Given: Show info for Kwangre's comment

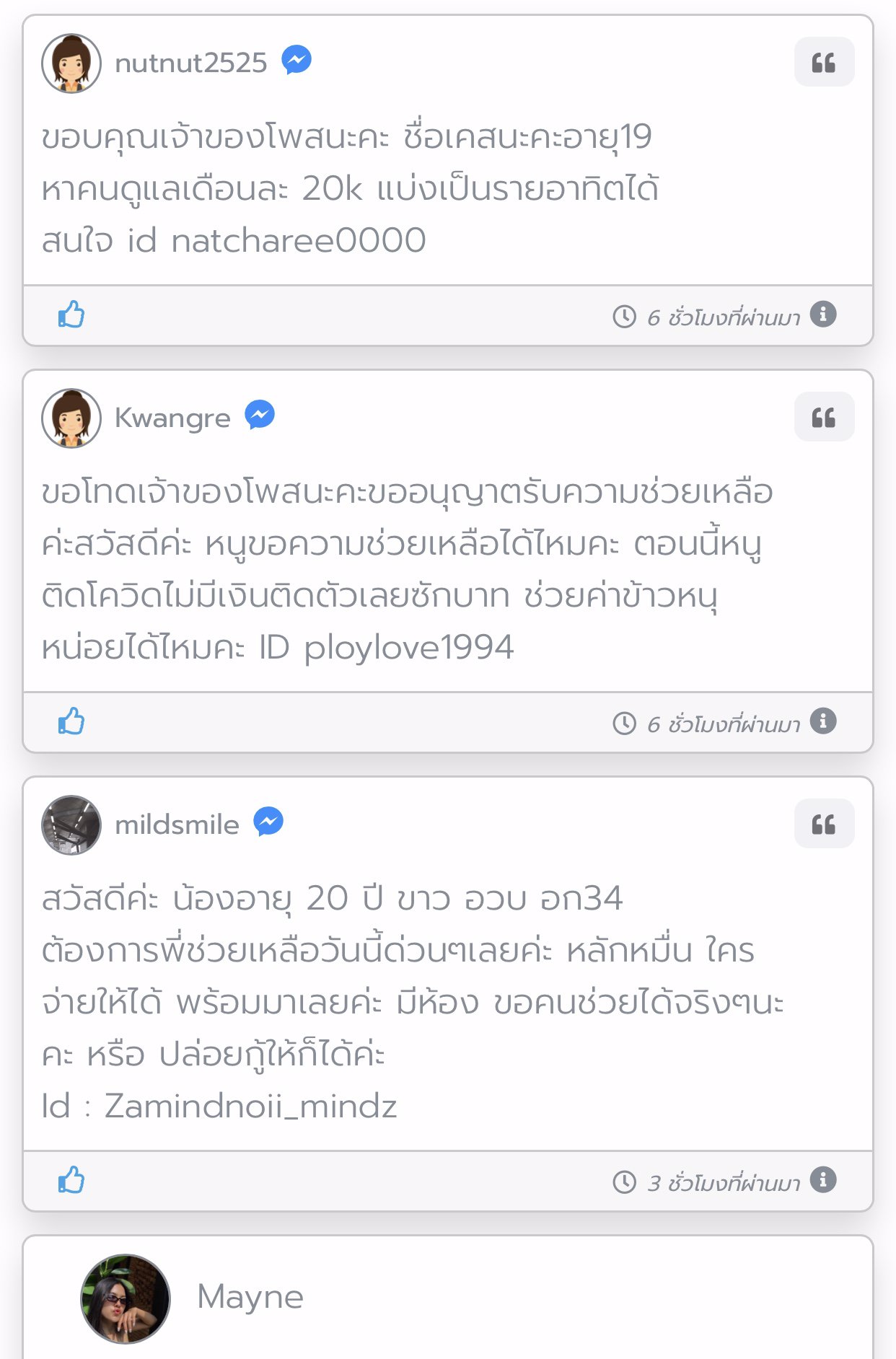Looking at the screenshot, I should coord(823,721).
